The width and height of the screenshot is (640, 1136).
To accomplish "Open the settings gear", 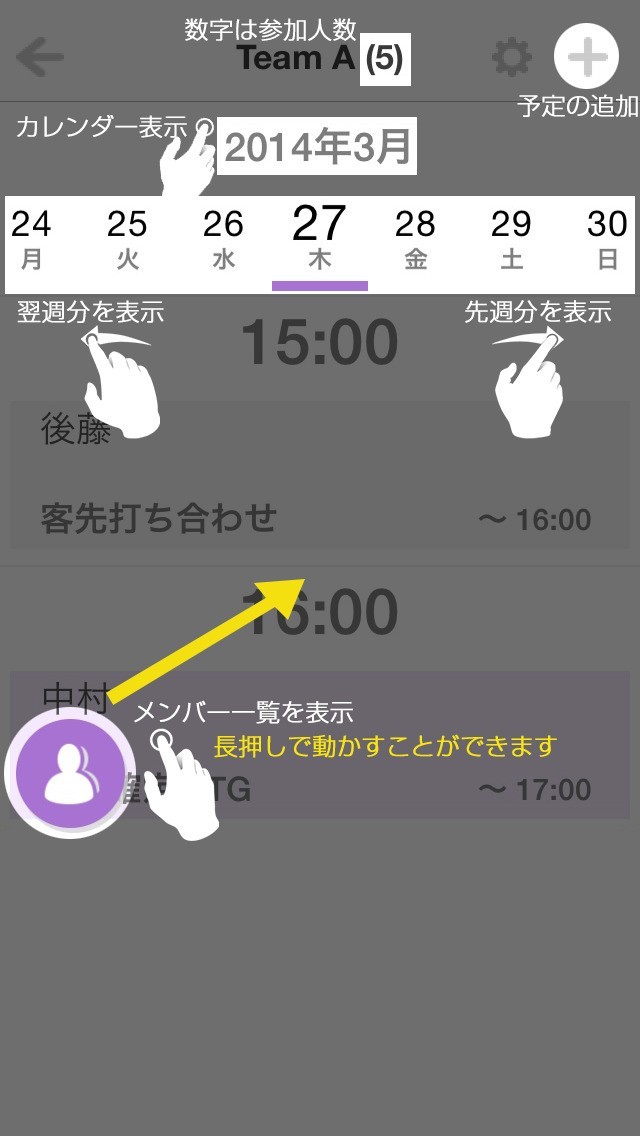I will 512,58.
